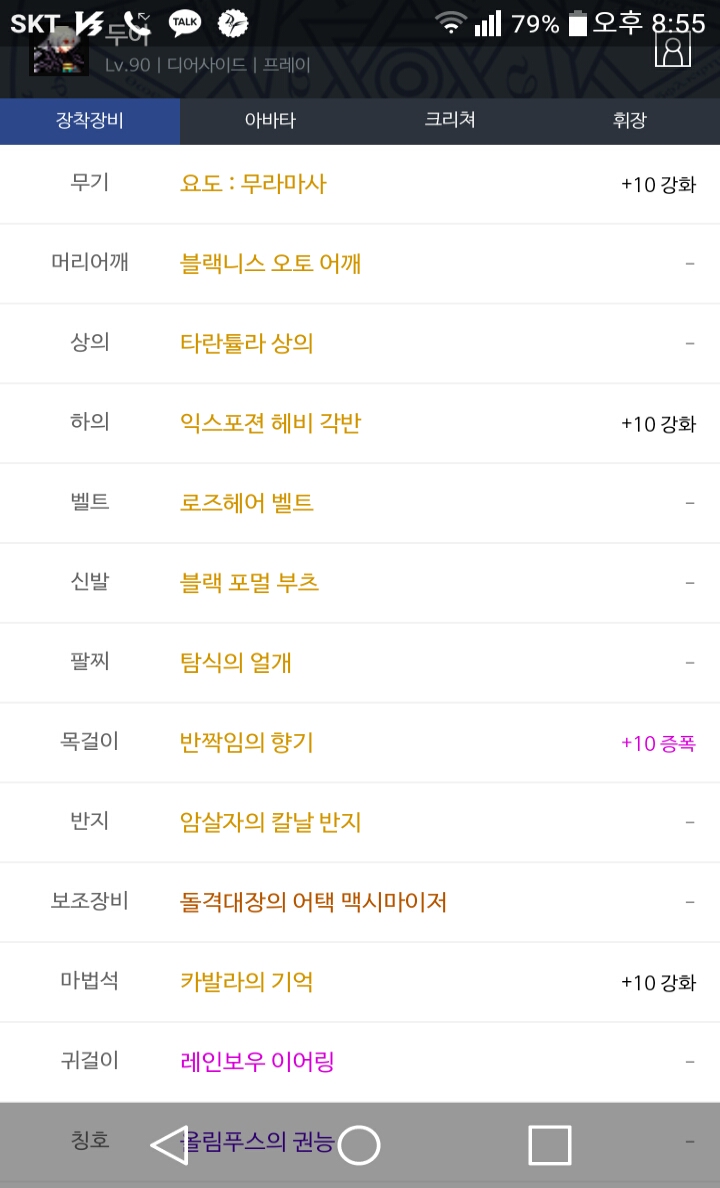The height and width of the screenshot is (1188, 720).
Task: View 로즈헤어 벨트 details
Action: (x=246, y=503)
